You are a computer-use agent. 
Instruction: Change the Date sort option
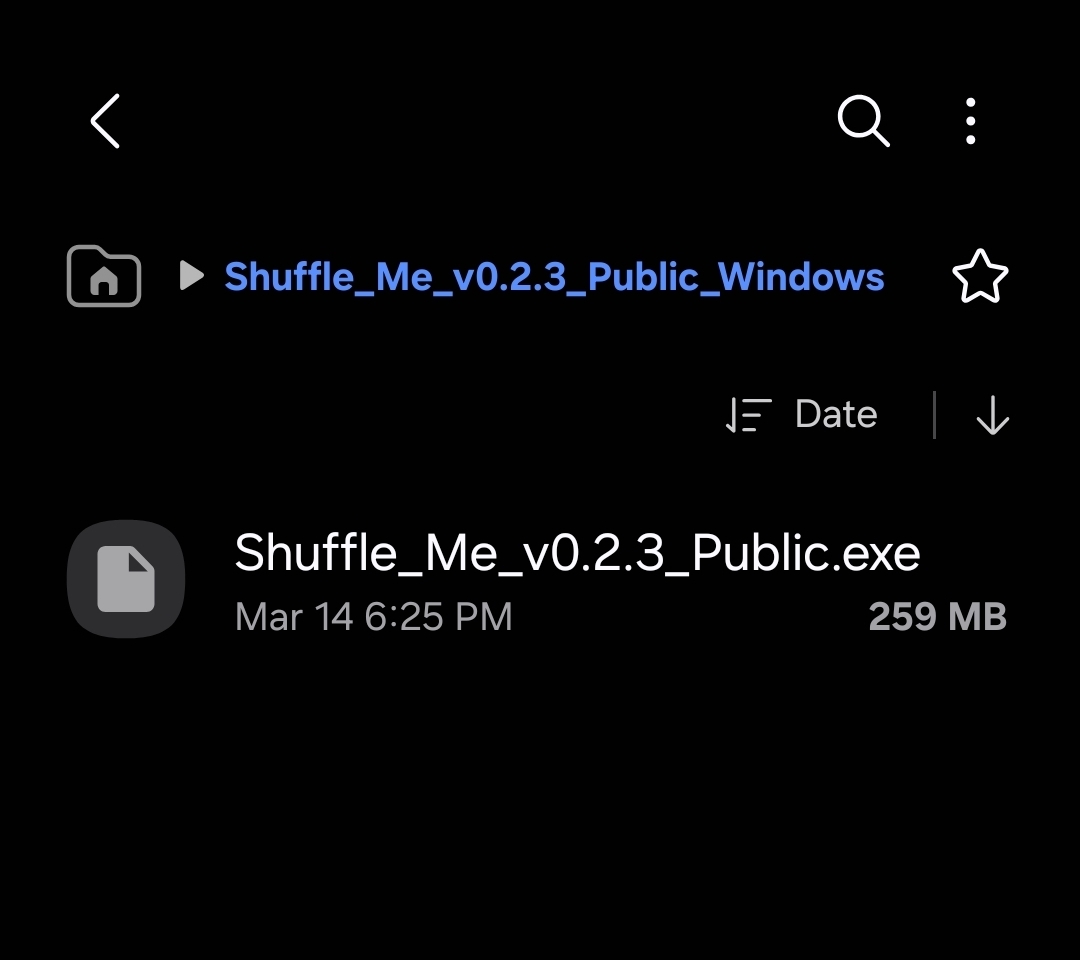(802, 415)
